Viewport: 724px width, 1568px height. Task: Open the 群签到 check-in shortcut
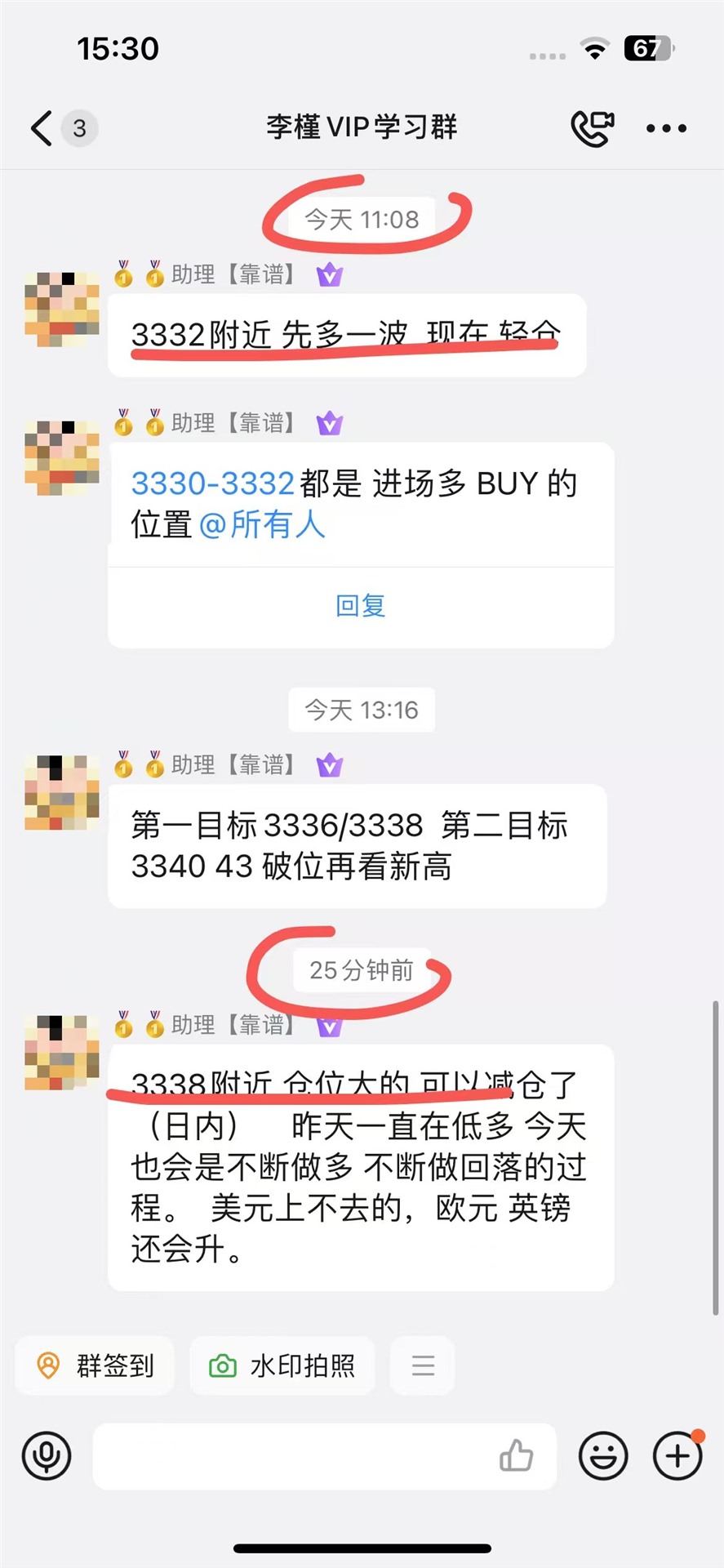click(95, 1365)
